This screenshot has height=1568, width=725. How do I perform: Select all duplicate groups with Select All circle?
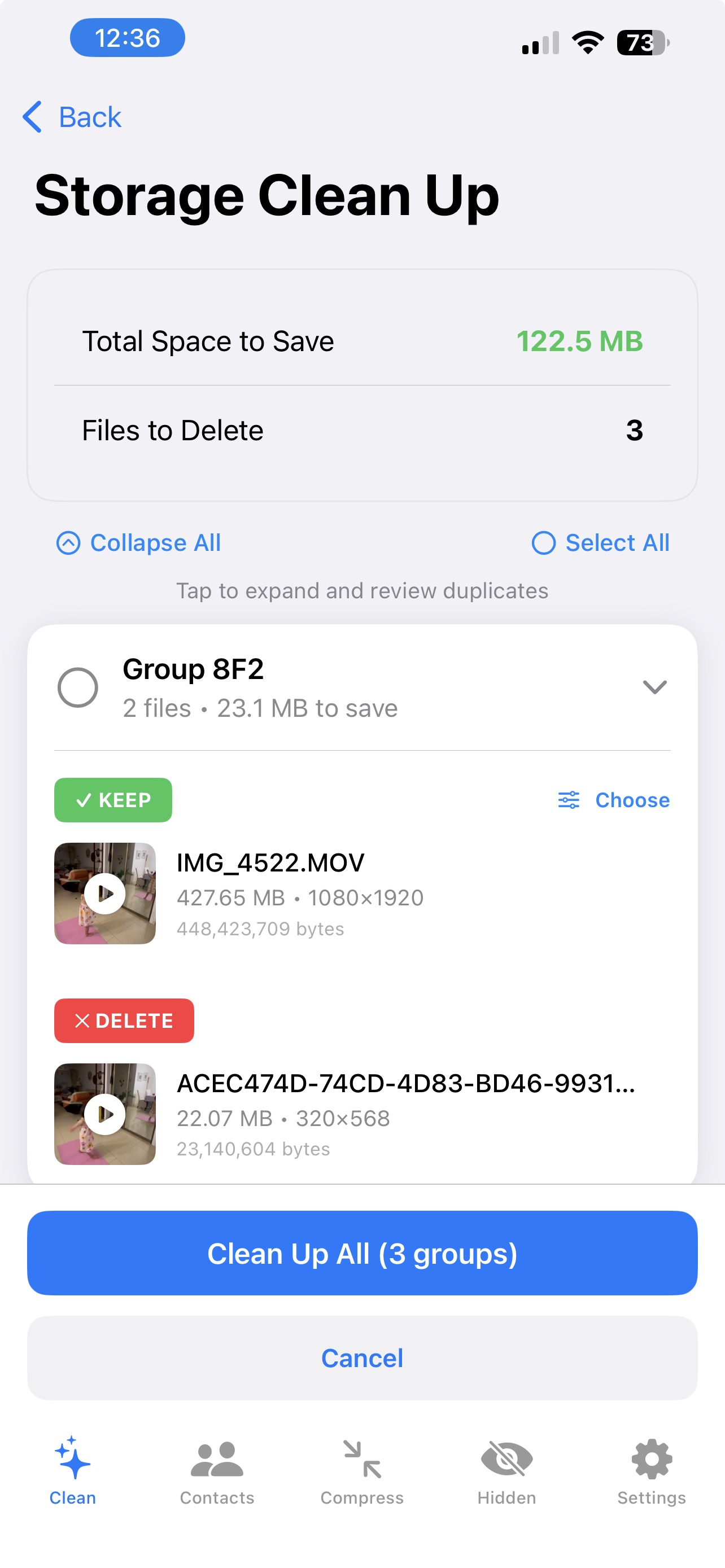[x=545, y=542]
